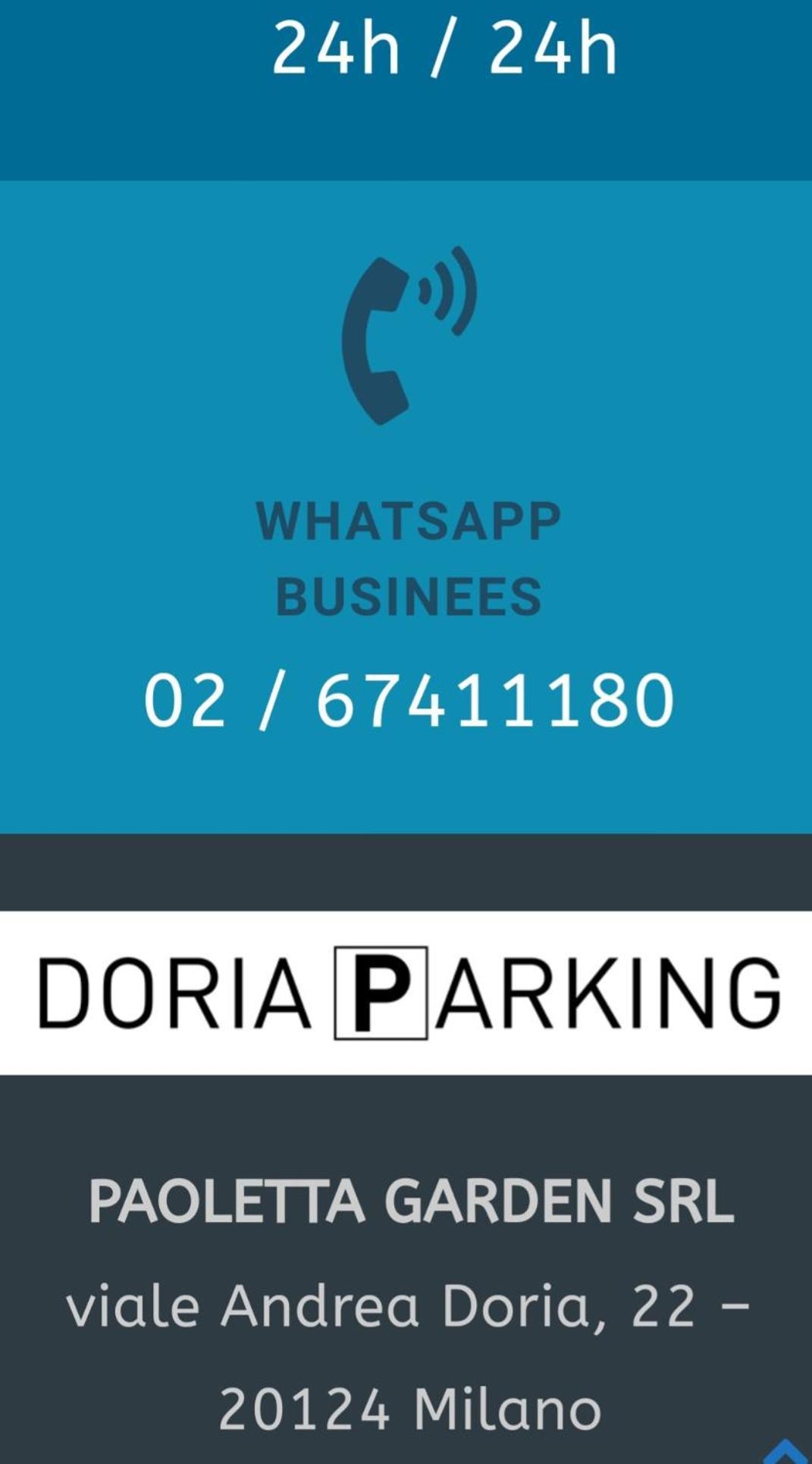
Task: Tap the blue scroll-to-top arrow
Action: click(786, 1451)
